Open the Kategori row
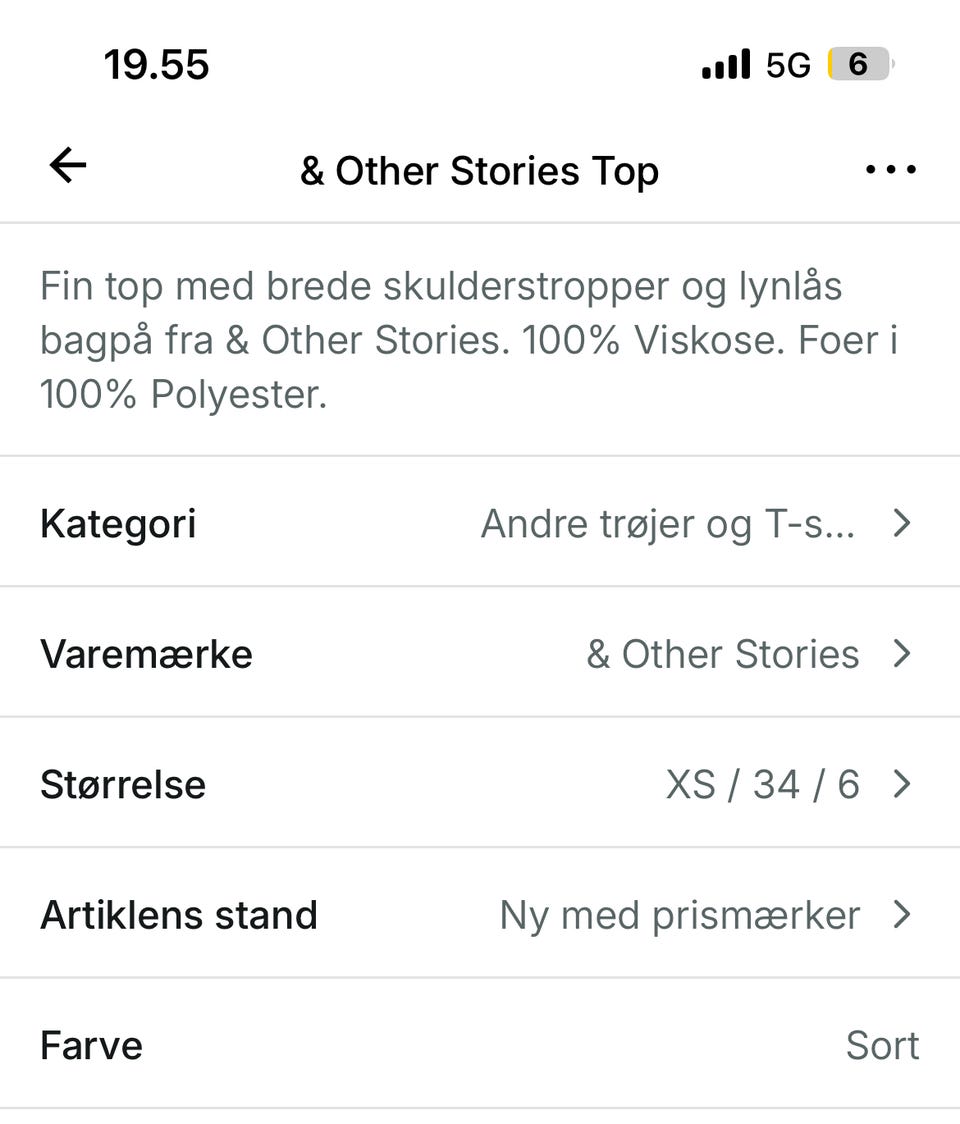This screenshot has height=1124, width=960. (x=480, y=523)
